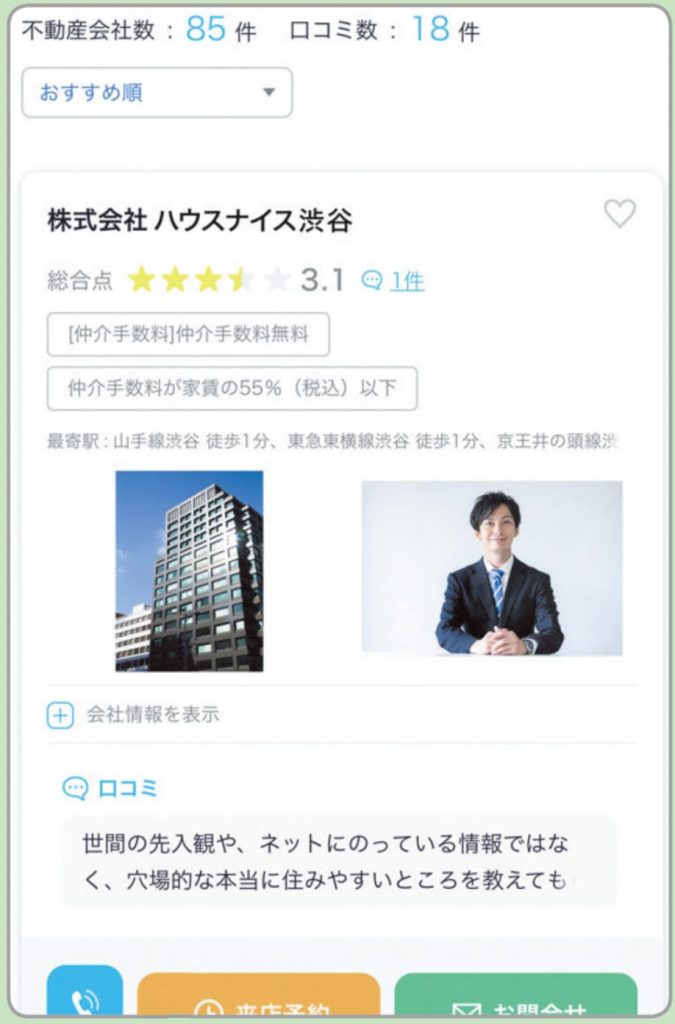Open the 1件 reviews link

(406, 282)
